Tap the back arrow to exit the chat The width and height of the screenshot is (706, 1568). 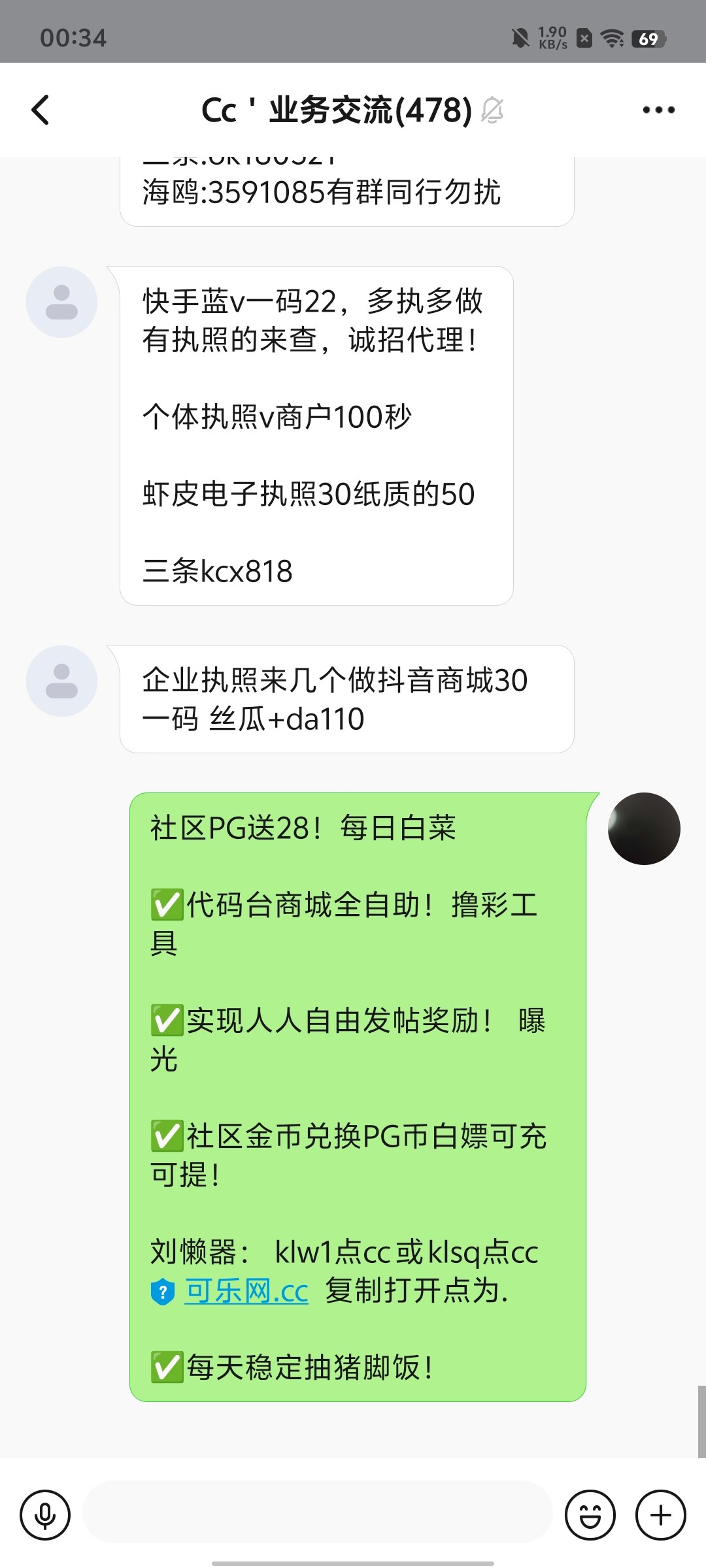(x=41, y=109)
